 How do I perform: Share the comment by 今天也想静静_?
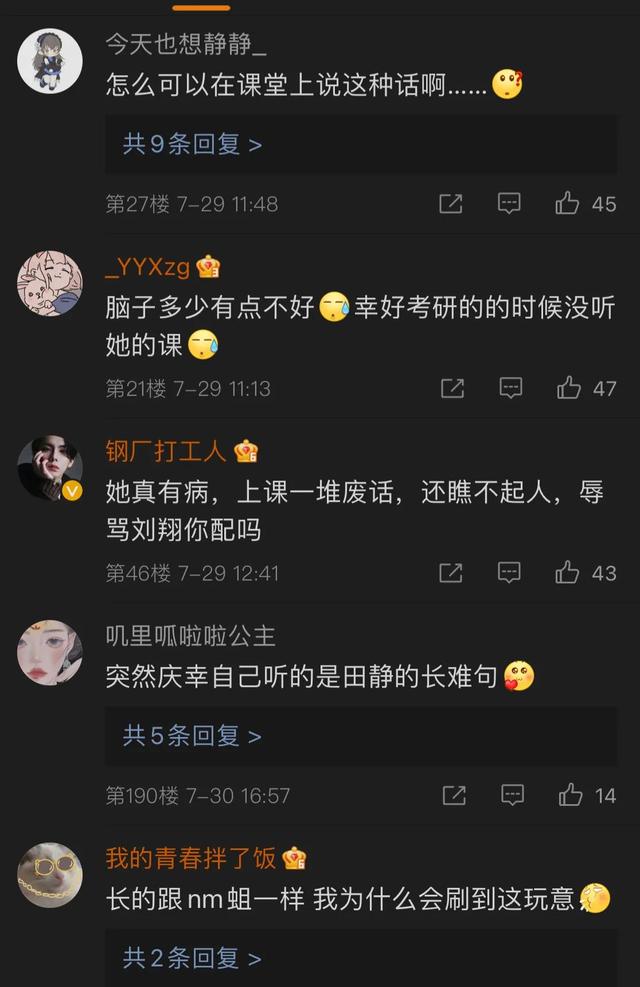click(451, 204)
